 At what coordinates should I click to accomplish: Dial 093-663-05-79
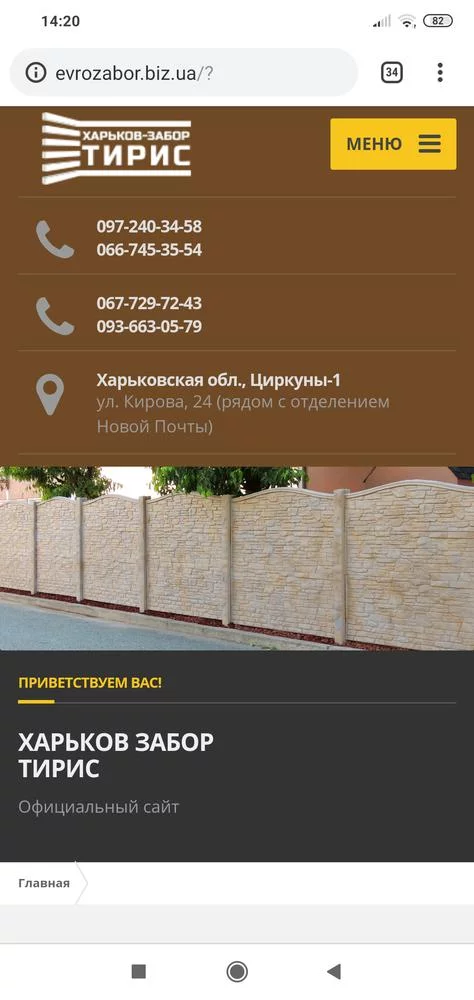[149, 327]
